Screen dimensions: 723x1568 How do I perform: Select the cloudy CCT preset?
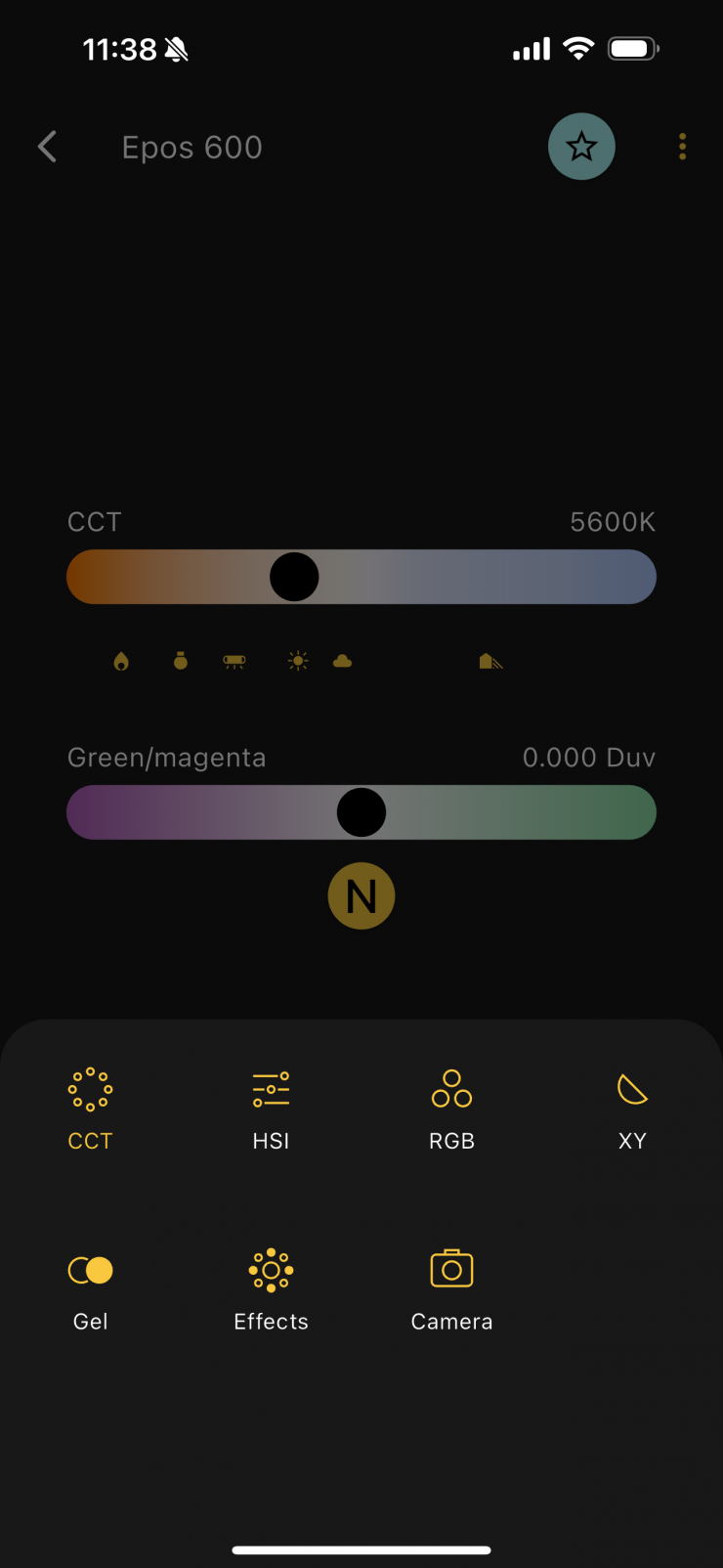tap(342, 662)
